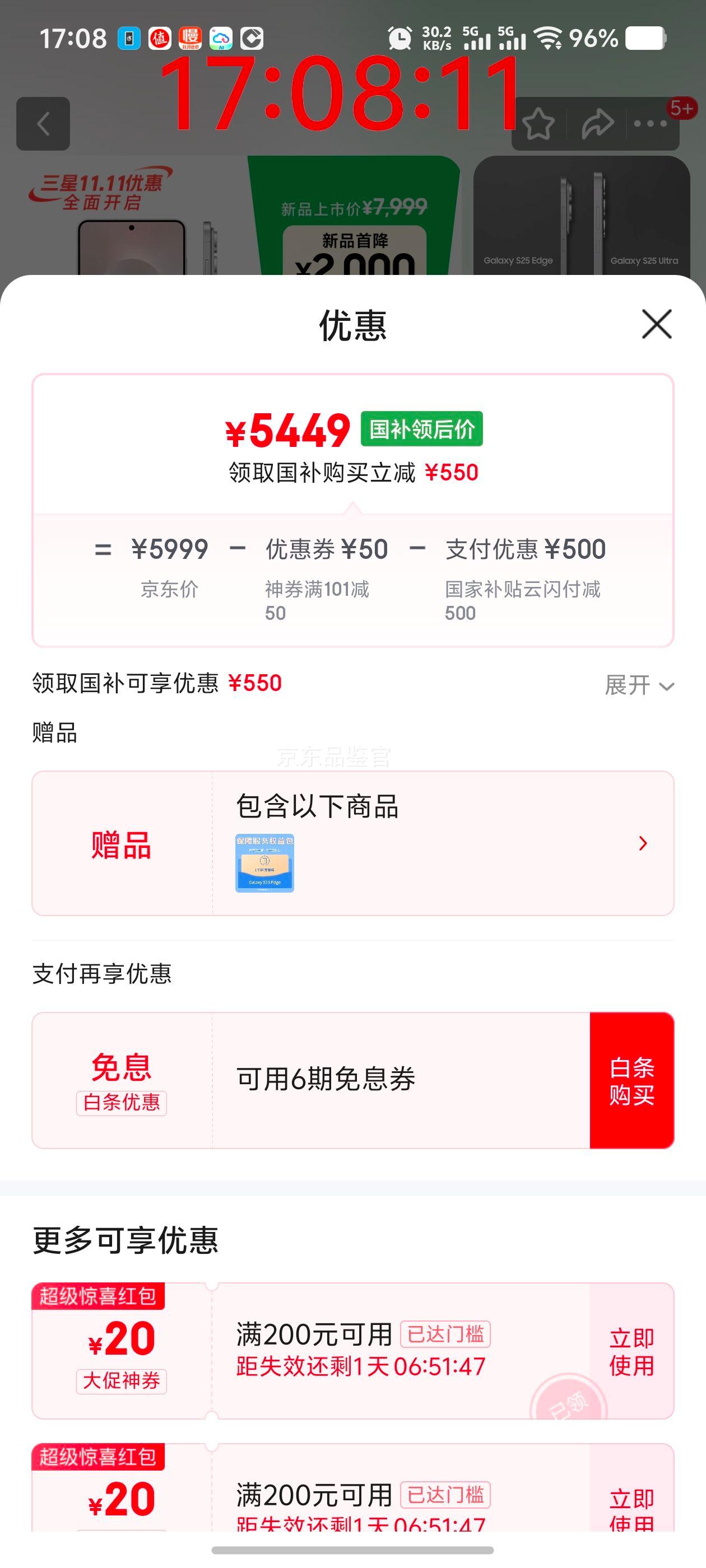Open the three-dot more menu
Screen dimensions: 706x1568
[650, 124]
